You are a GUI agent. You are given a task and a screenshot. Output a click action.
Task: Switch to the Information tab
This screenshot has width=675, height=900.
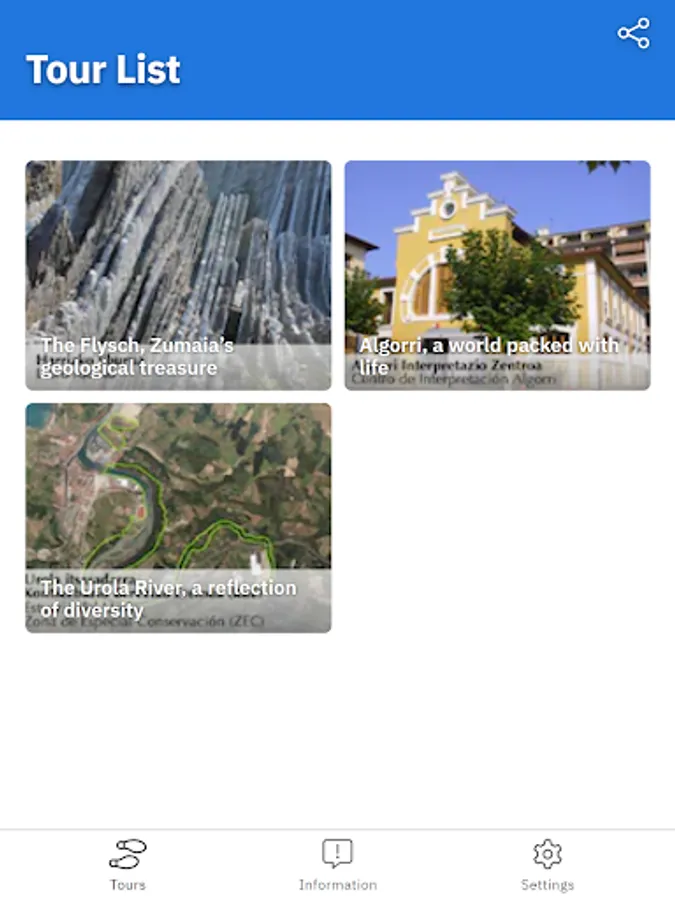pyautogui.click(x=338, y=865)
